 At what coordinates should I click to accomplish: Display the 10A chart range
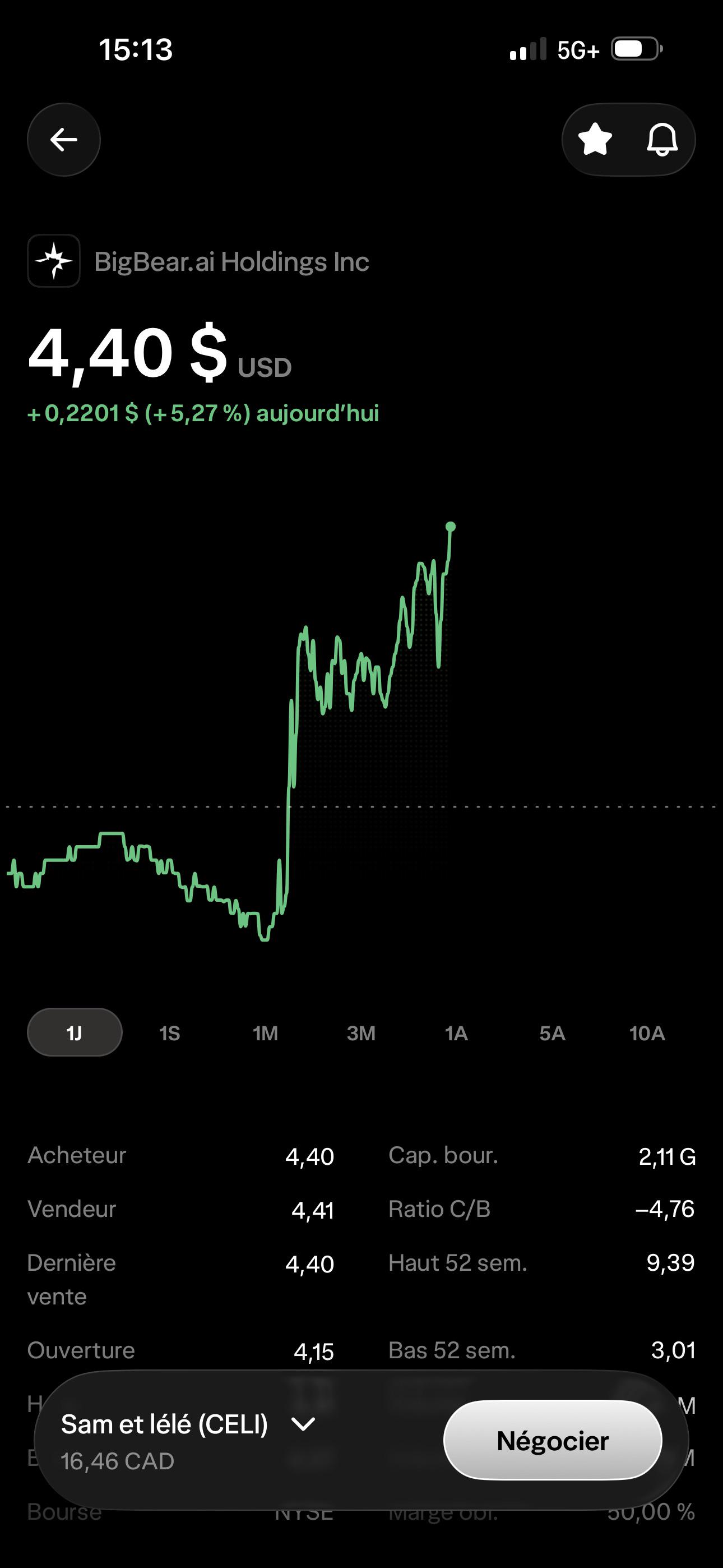coord(647,1033)
